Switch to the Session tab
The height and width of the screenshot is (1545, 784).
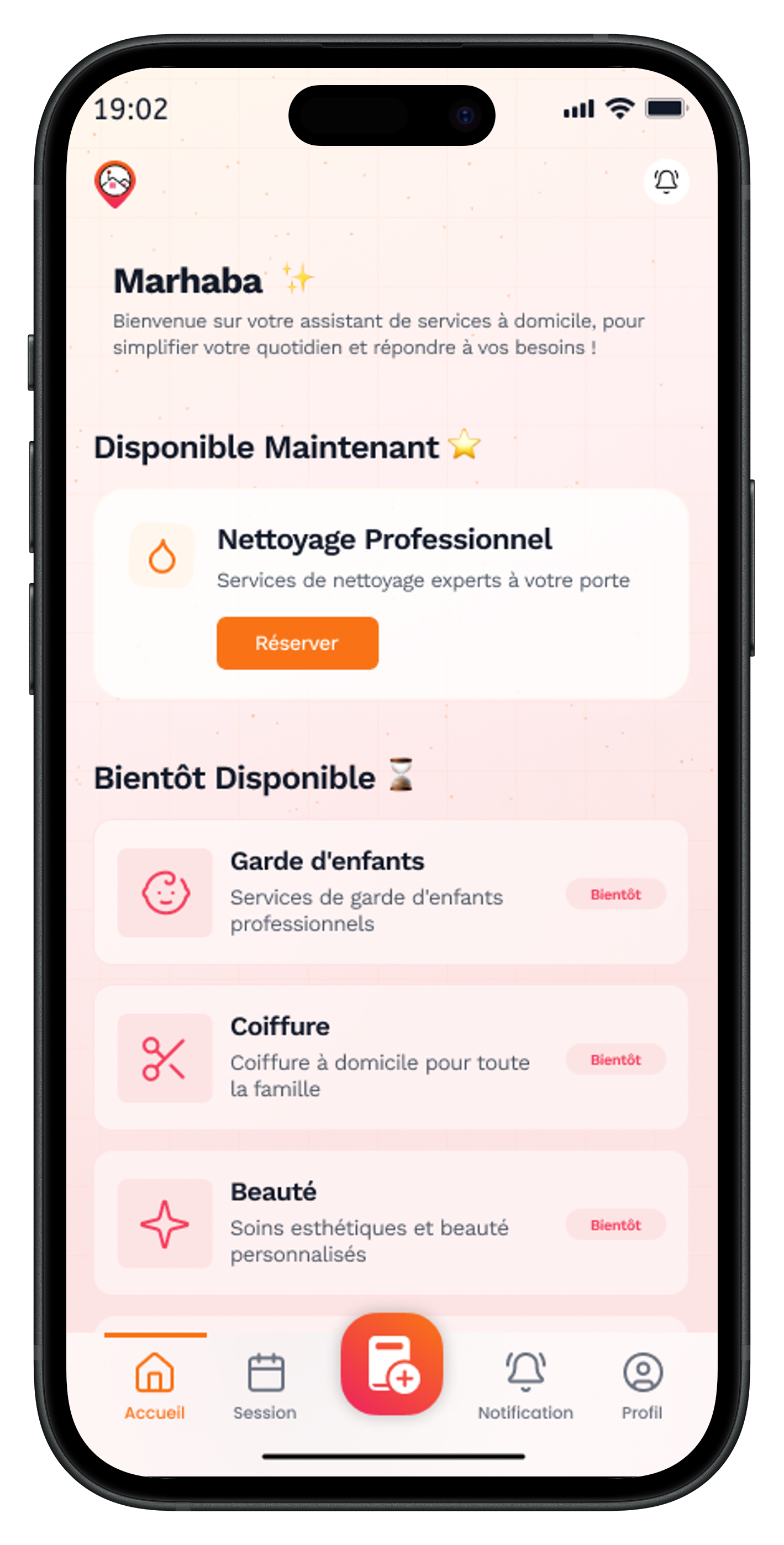[x=265, y=1385]
